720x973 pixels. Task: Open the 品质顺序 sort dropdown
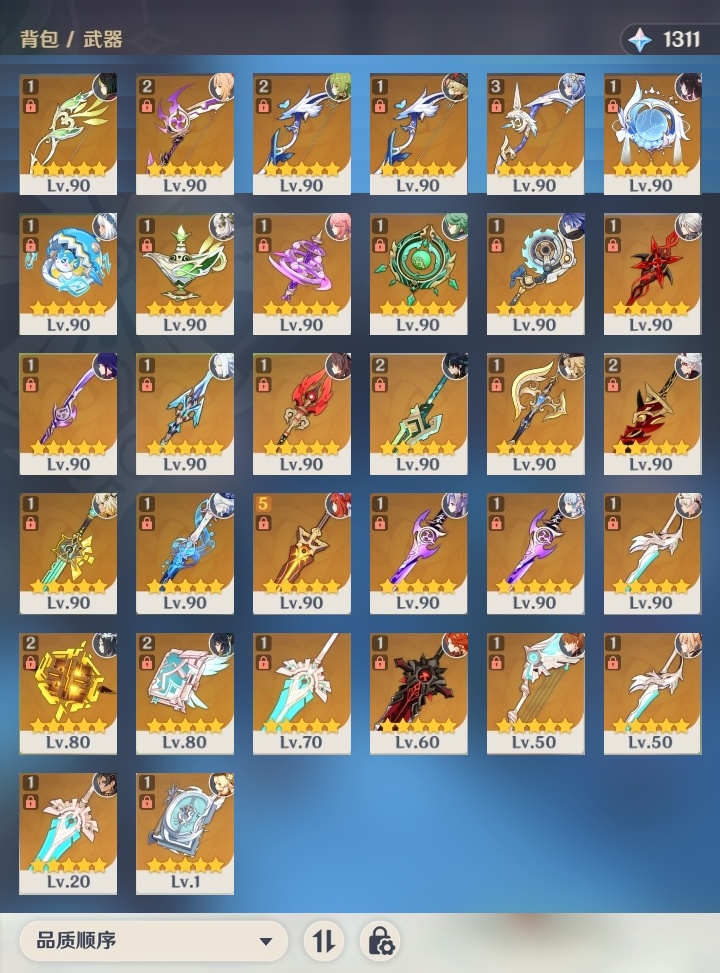point(152,941)
